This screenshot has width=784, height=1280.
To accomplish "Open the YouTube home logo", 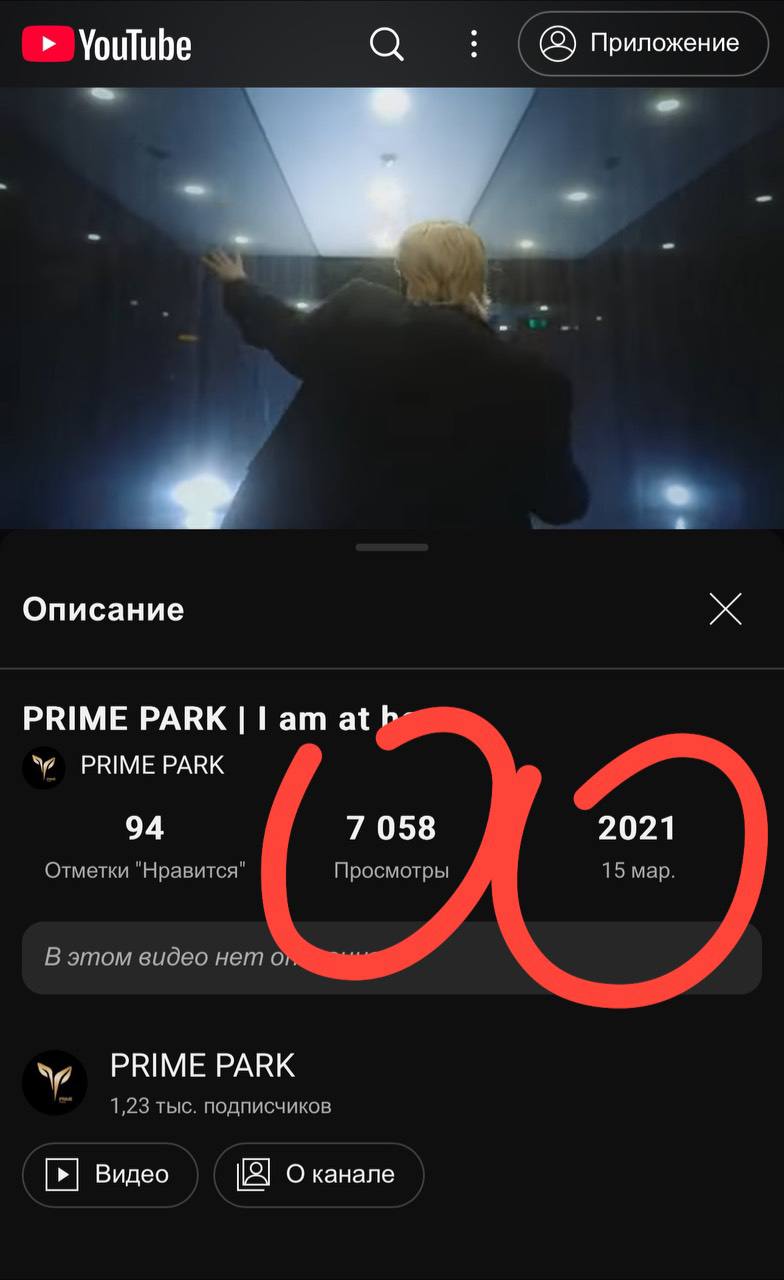I will click(106, 44).
